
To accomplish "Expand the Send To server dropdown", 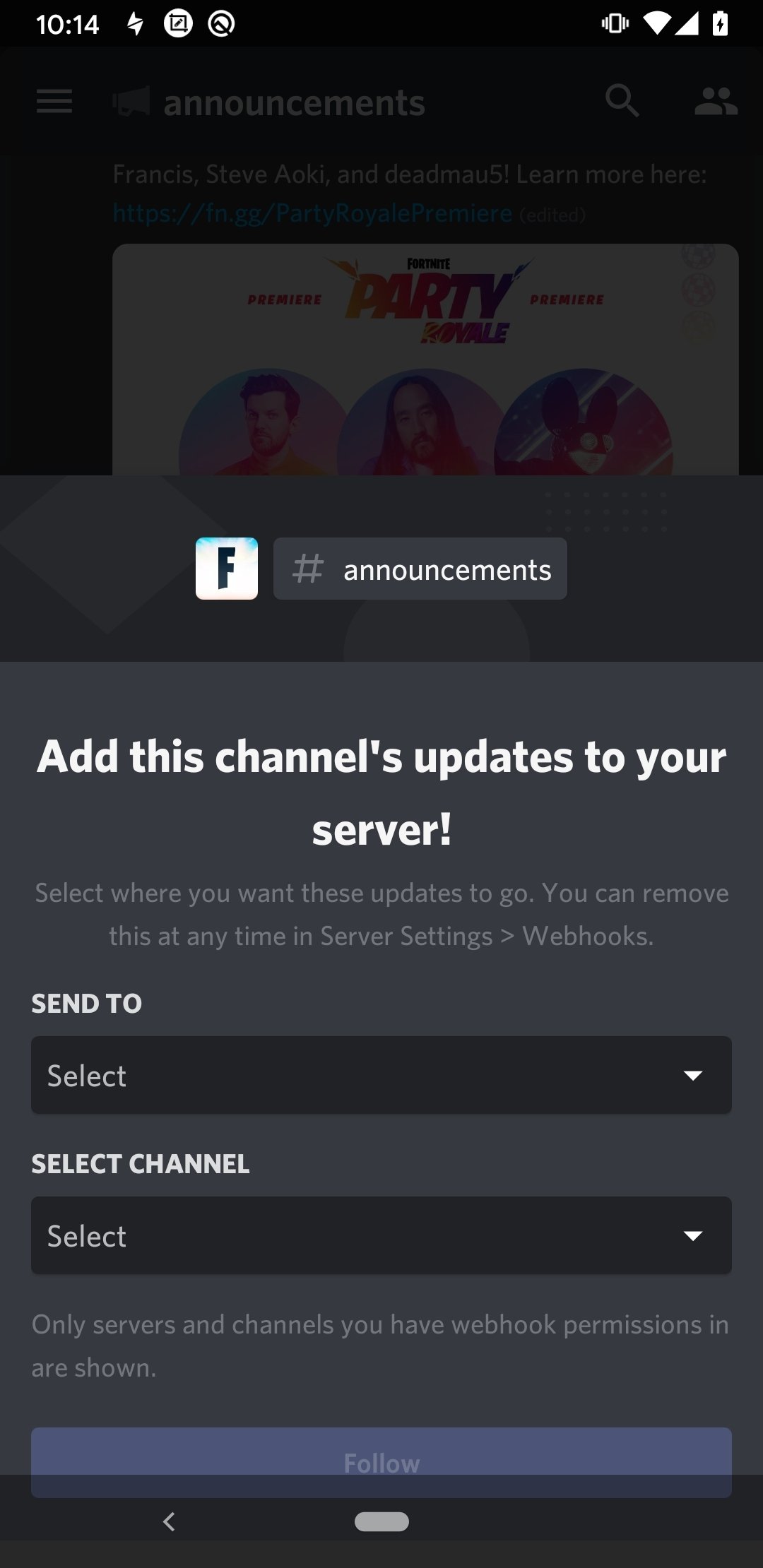I will (381, 1075).
